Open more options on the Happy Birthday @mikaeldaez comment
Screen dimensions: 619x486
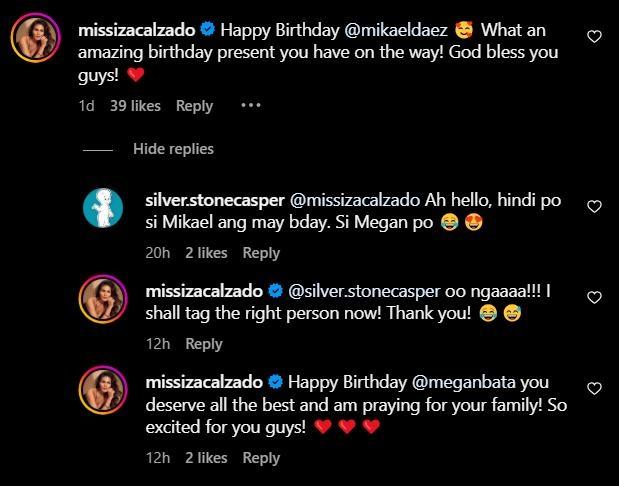point(250,105)
